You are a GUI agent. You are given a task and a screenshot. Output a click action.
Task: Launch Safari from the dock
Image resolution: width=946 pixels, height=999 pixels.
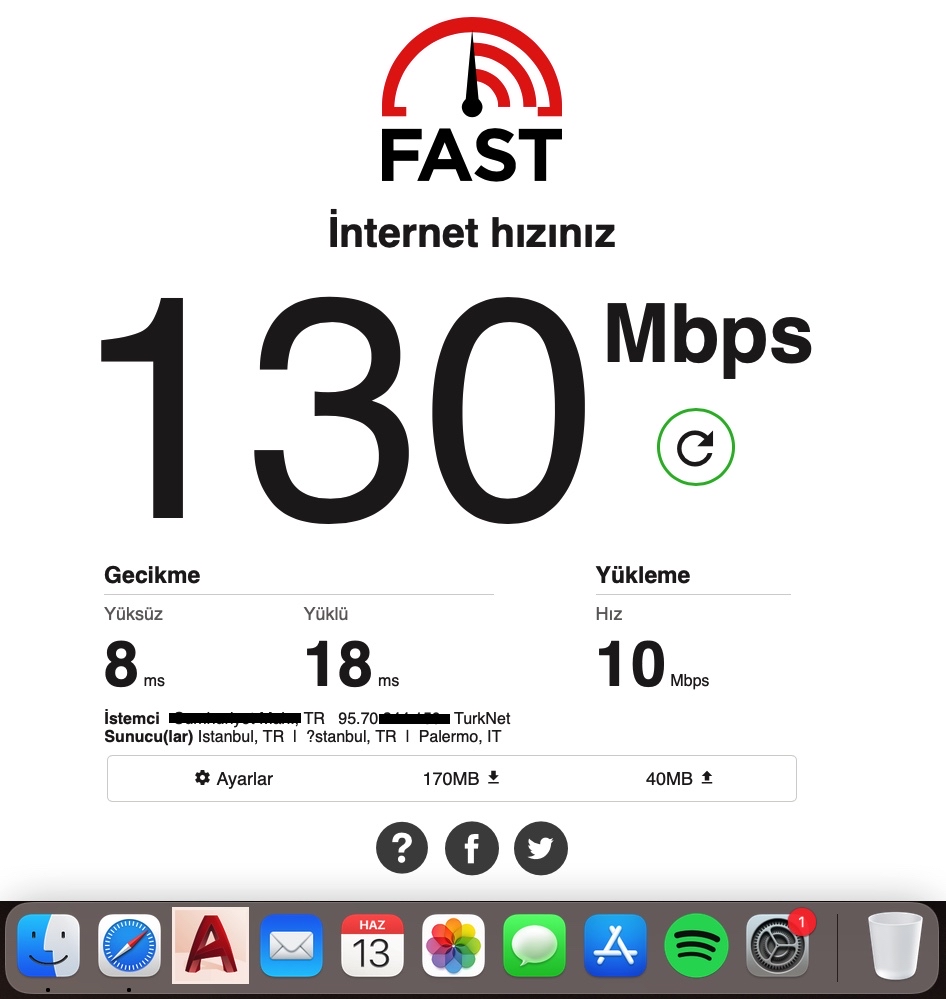[129, 946]
